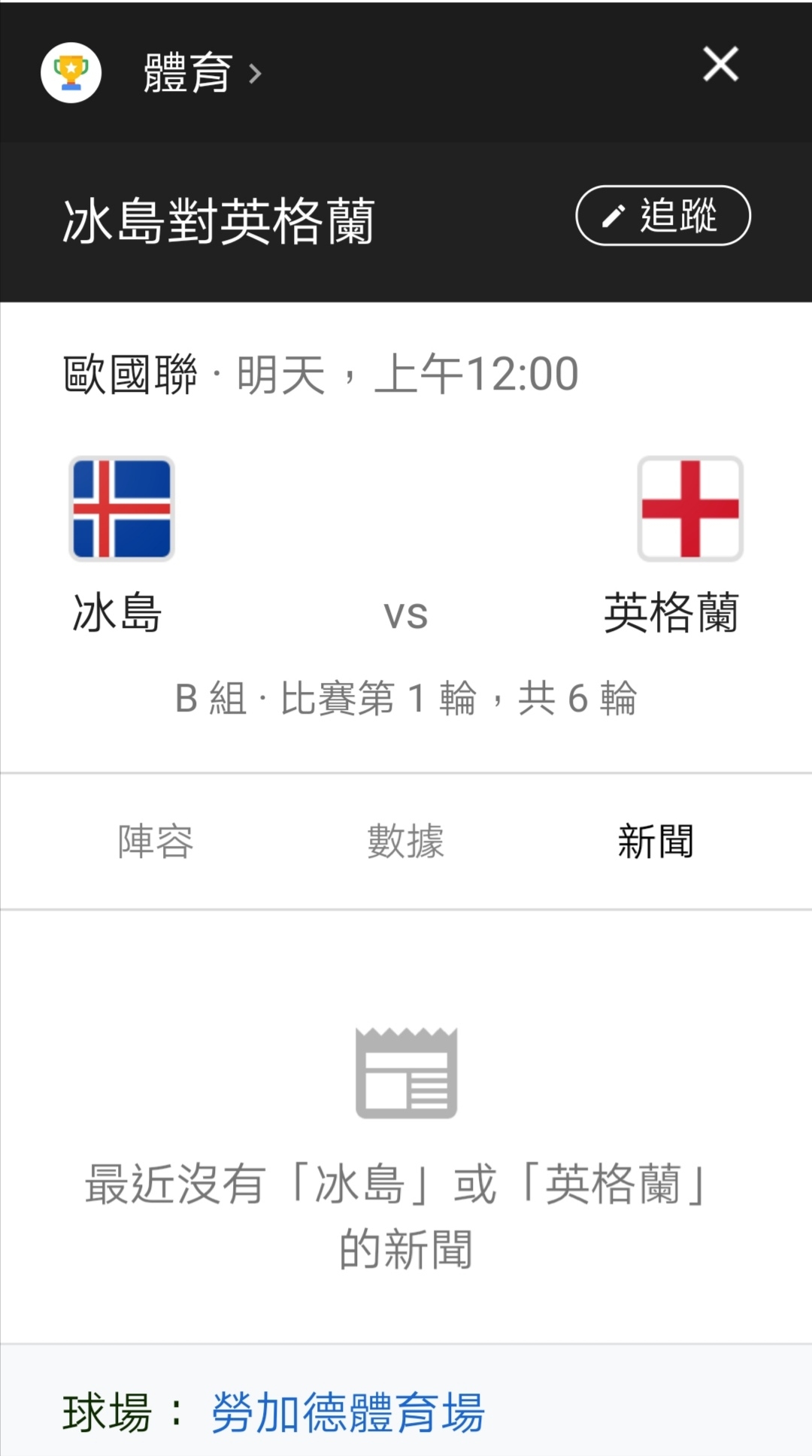This screenshot has height=1456, width=812.
Task: Switch to the 數據 stats tab
Action: pos(406,842)
